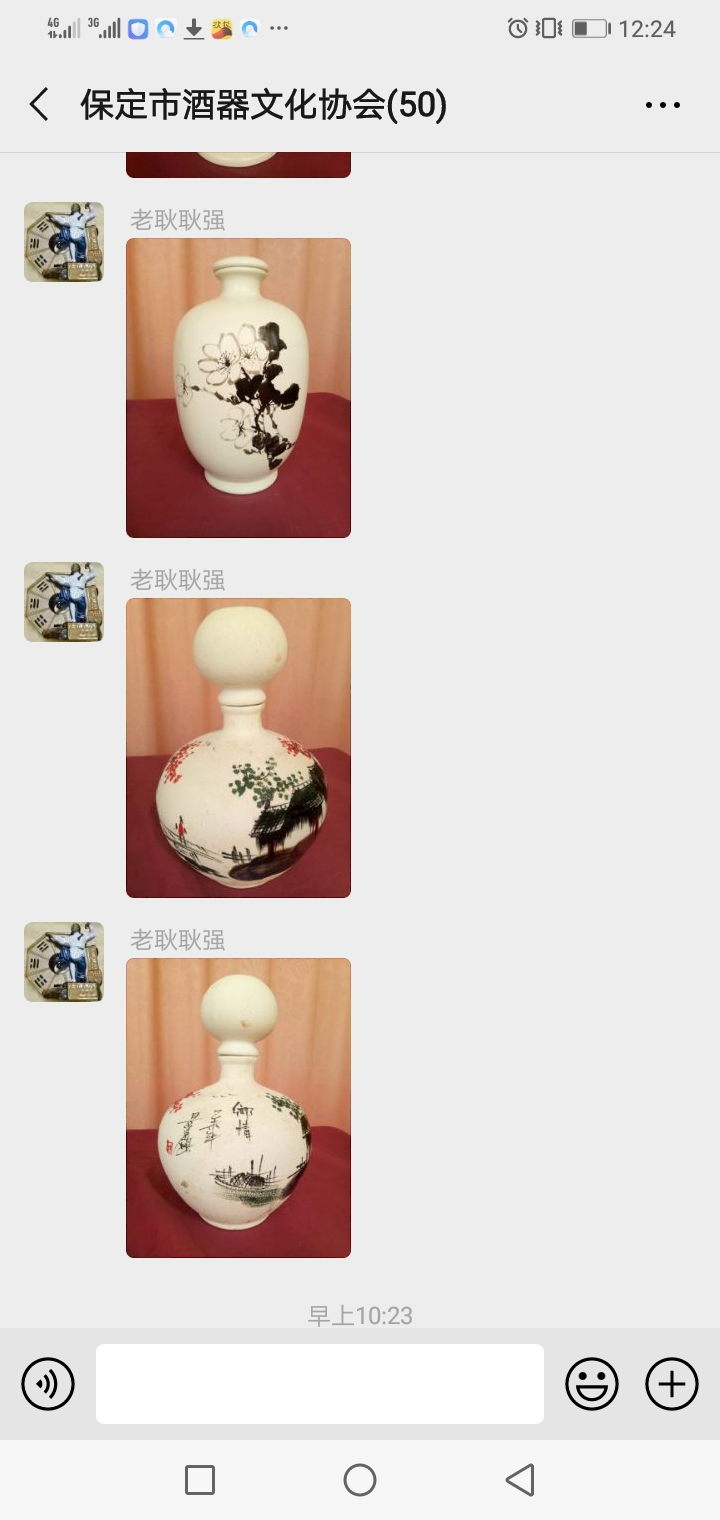Open the plus attachments panel

tap(672, 1384)
